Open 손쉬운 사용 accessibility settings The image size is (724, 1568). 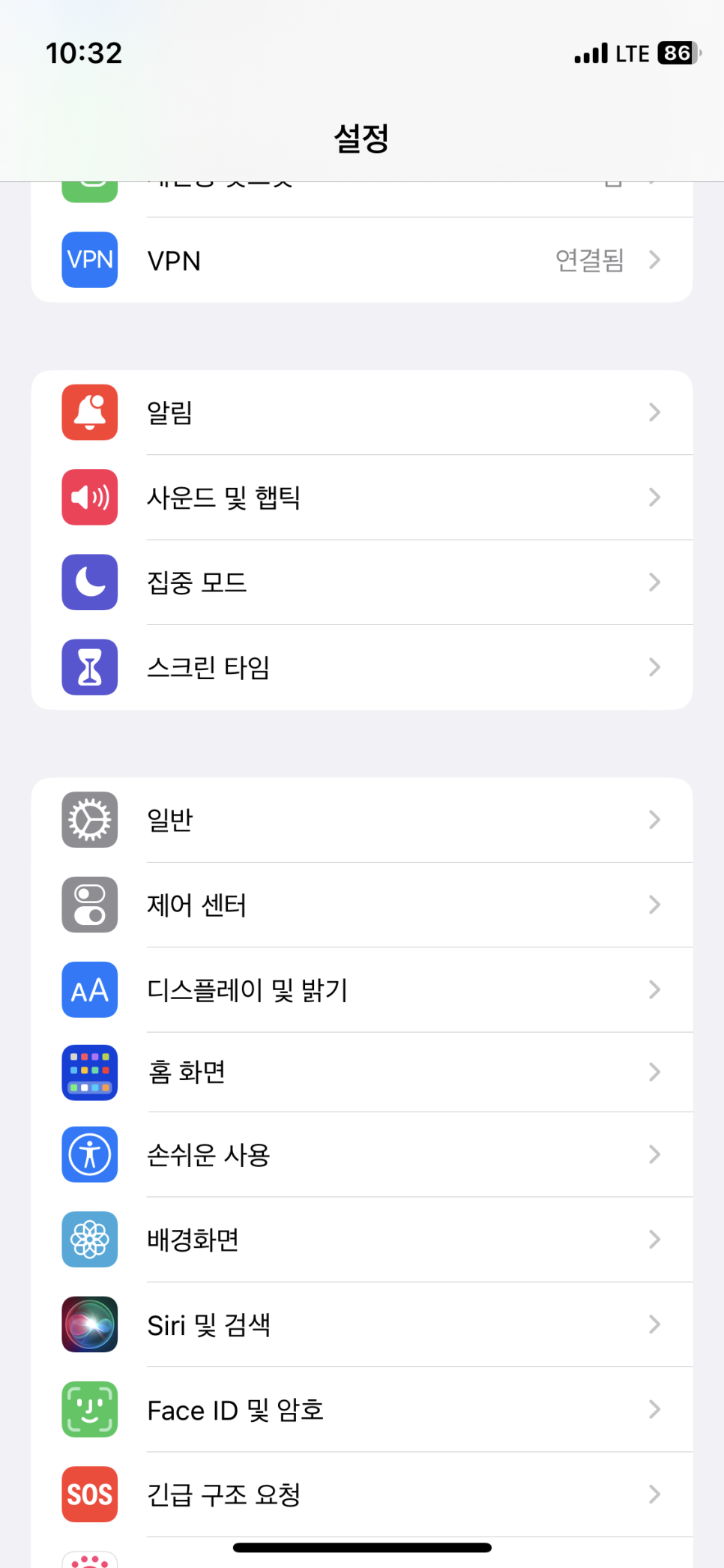(362, 1154)
